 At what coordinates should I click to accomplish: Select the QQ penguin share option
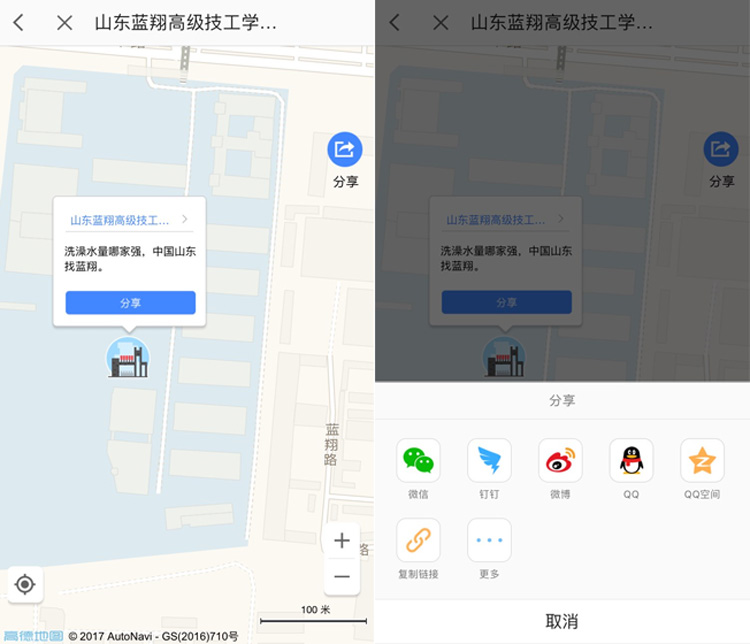coord(631,461)
